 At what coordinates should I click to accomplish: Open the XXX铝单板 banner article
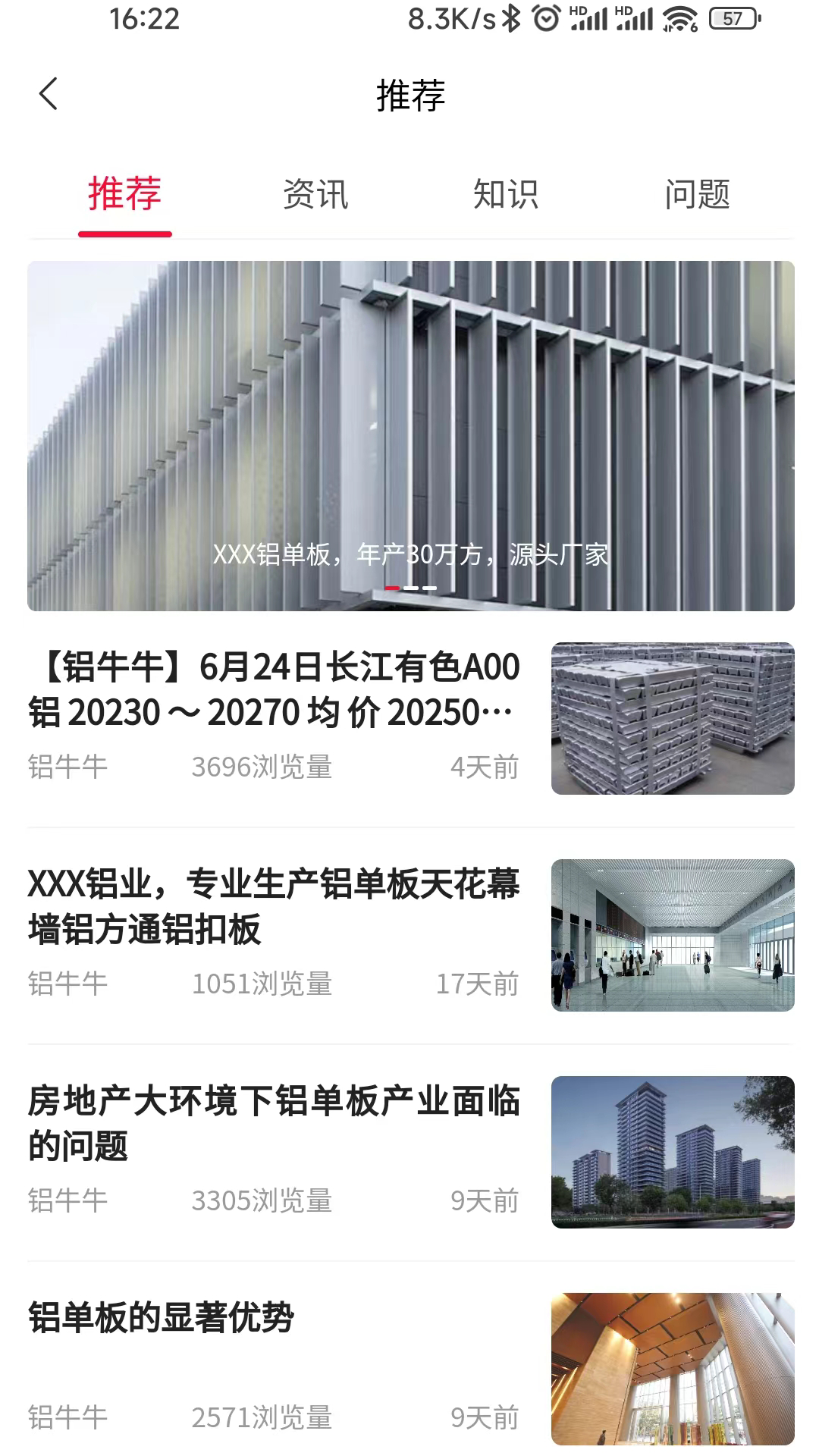point(409,434)
